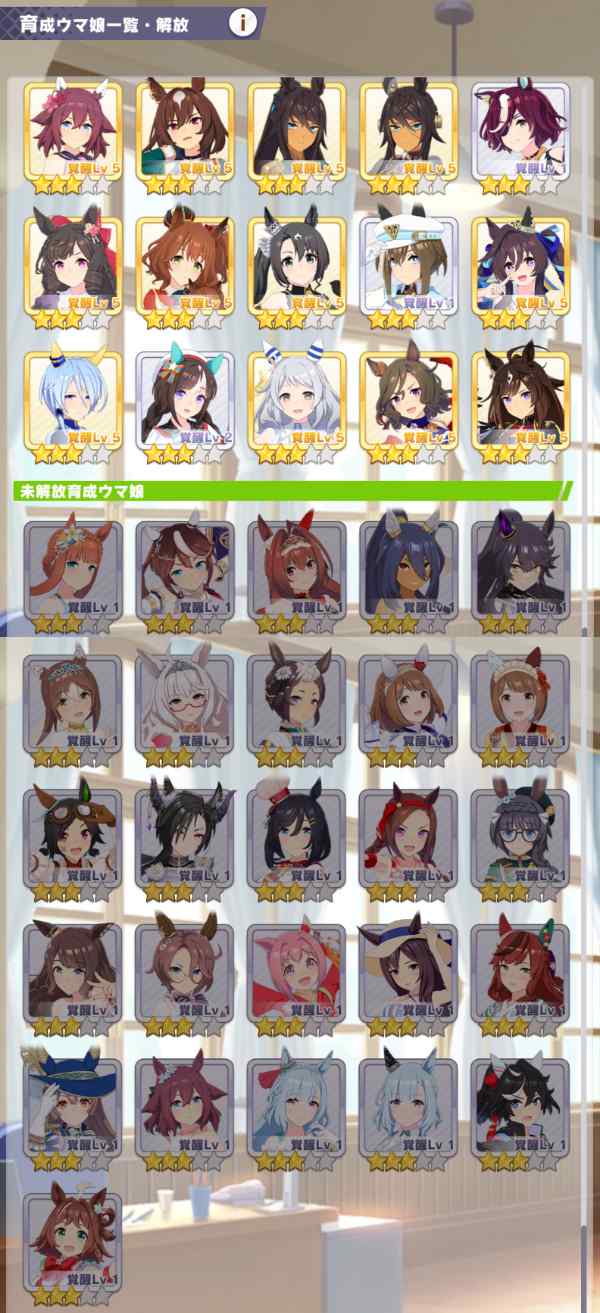
Task: Open the info icon beside the title
Action: point(242,22)
